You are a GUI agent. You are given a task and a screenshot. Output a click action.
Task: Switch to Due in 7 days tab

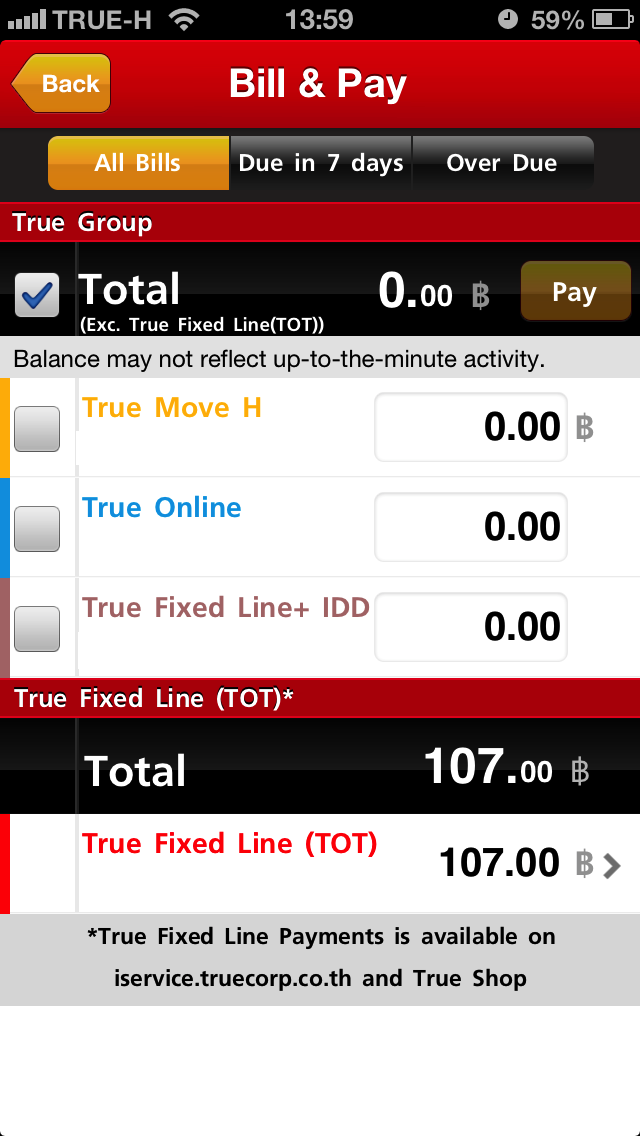[x=320, y=163]
